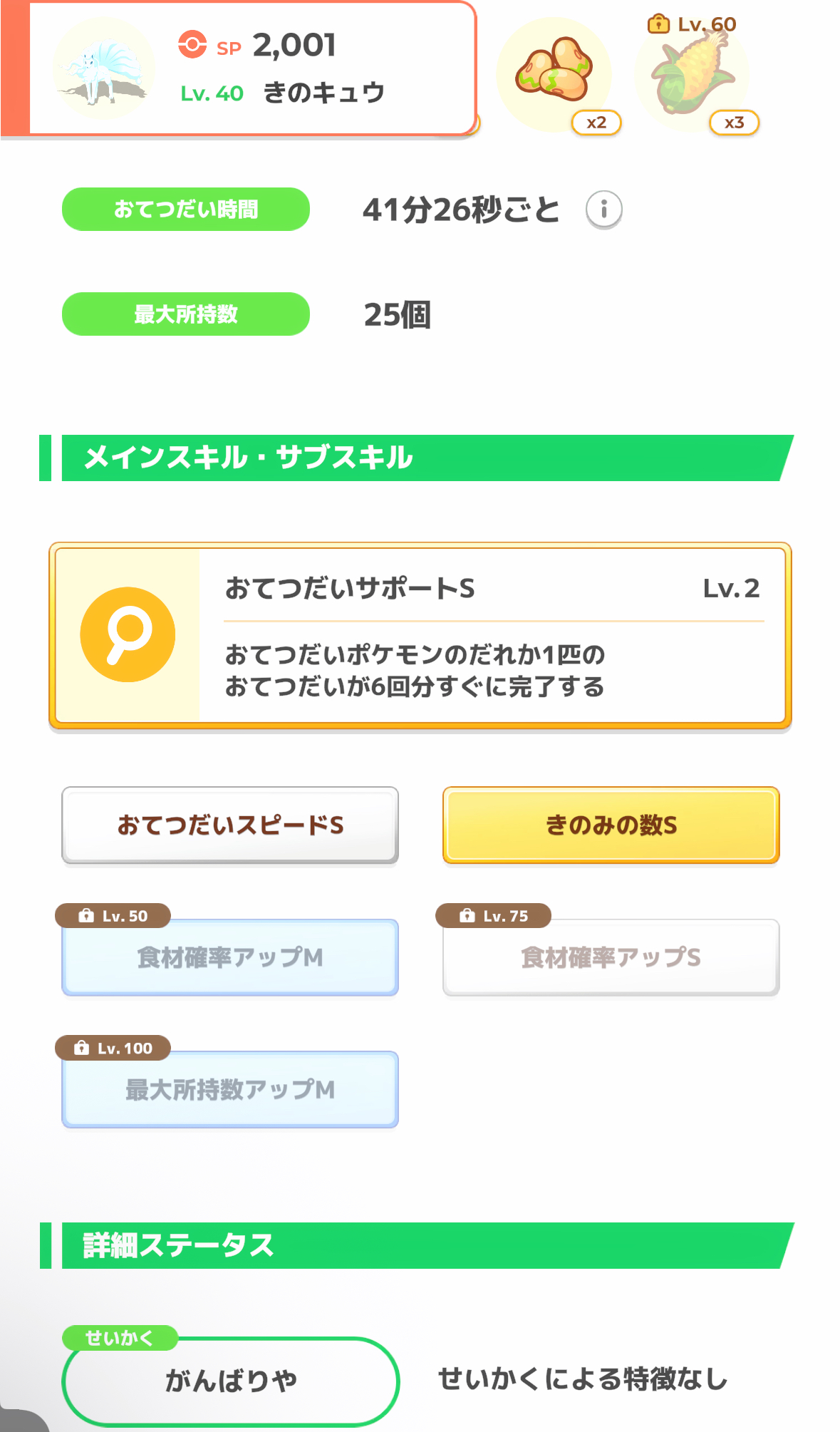Tap the おてつだいスピードS sub skill
The height and width of the screenshot is (1432, 840).
230,825
